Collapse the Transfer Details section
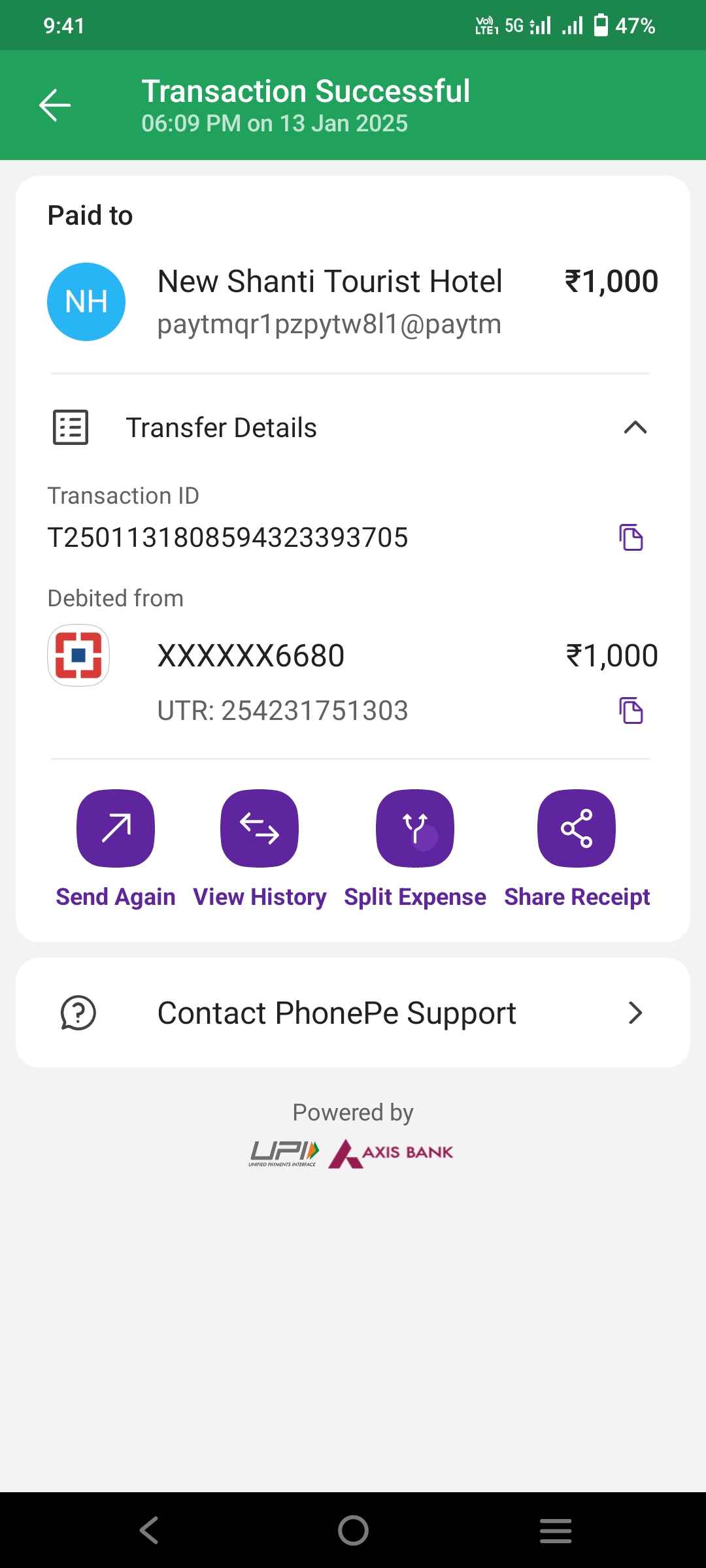 pos(635,427)
